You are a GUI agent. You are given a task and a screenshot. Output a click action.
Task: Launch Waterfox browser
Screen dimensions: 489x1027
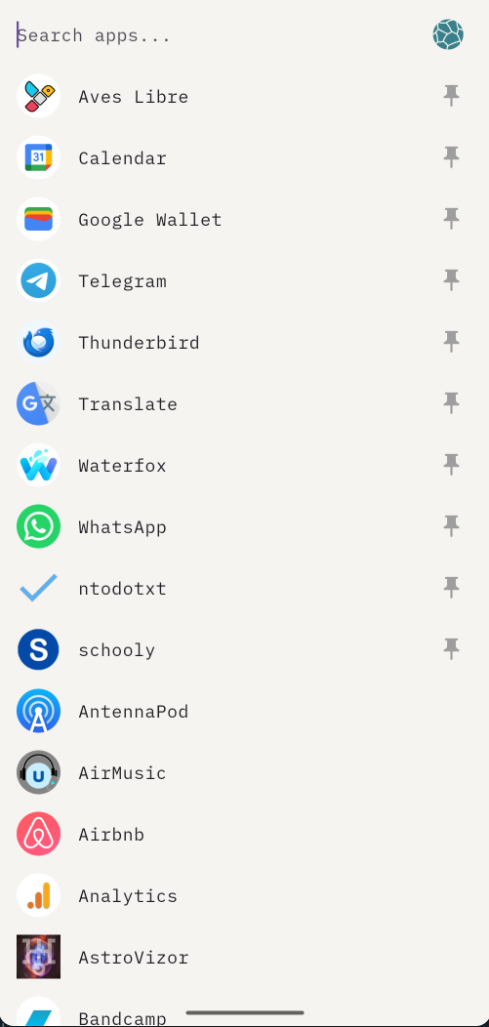[244, 466]
